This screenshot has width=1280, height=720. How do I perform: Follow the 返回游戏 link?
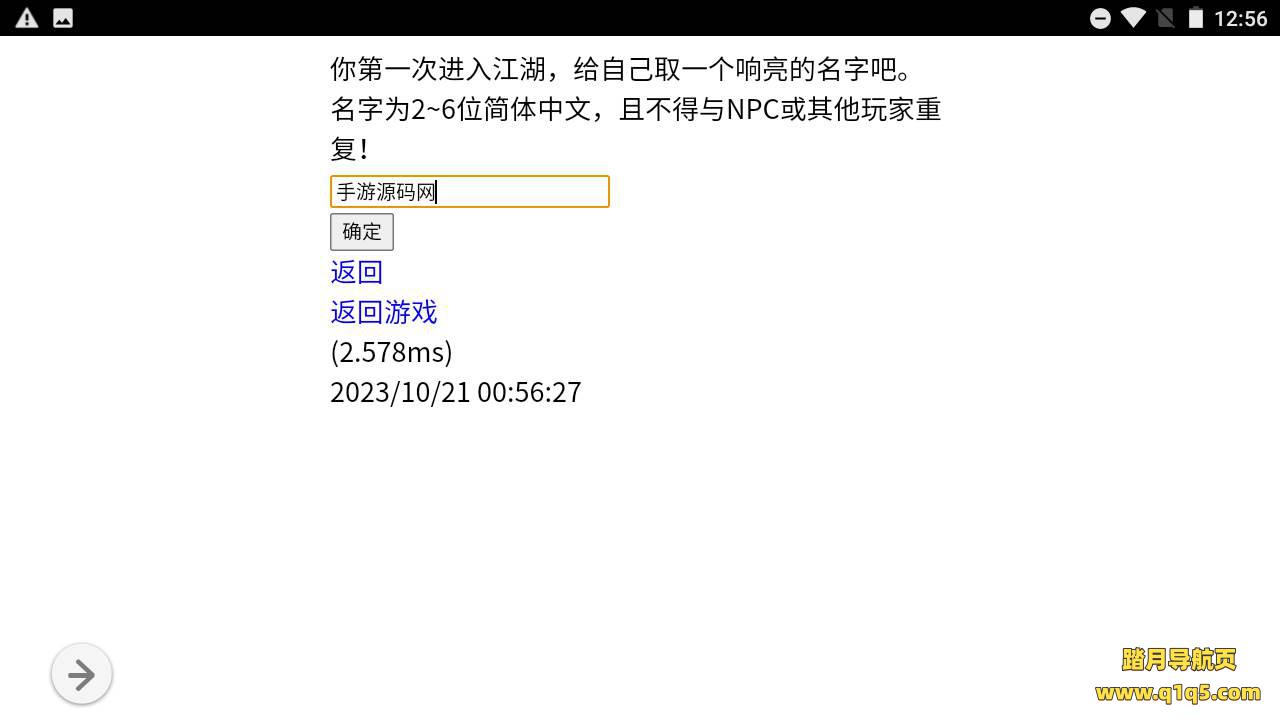383,312
